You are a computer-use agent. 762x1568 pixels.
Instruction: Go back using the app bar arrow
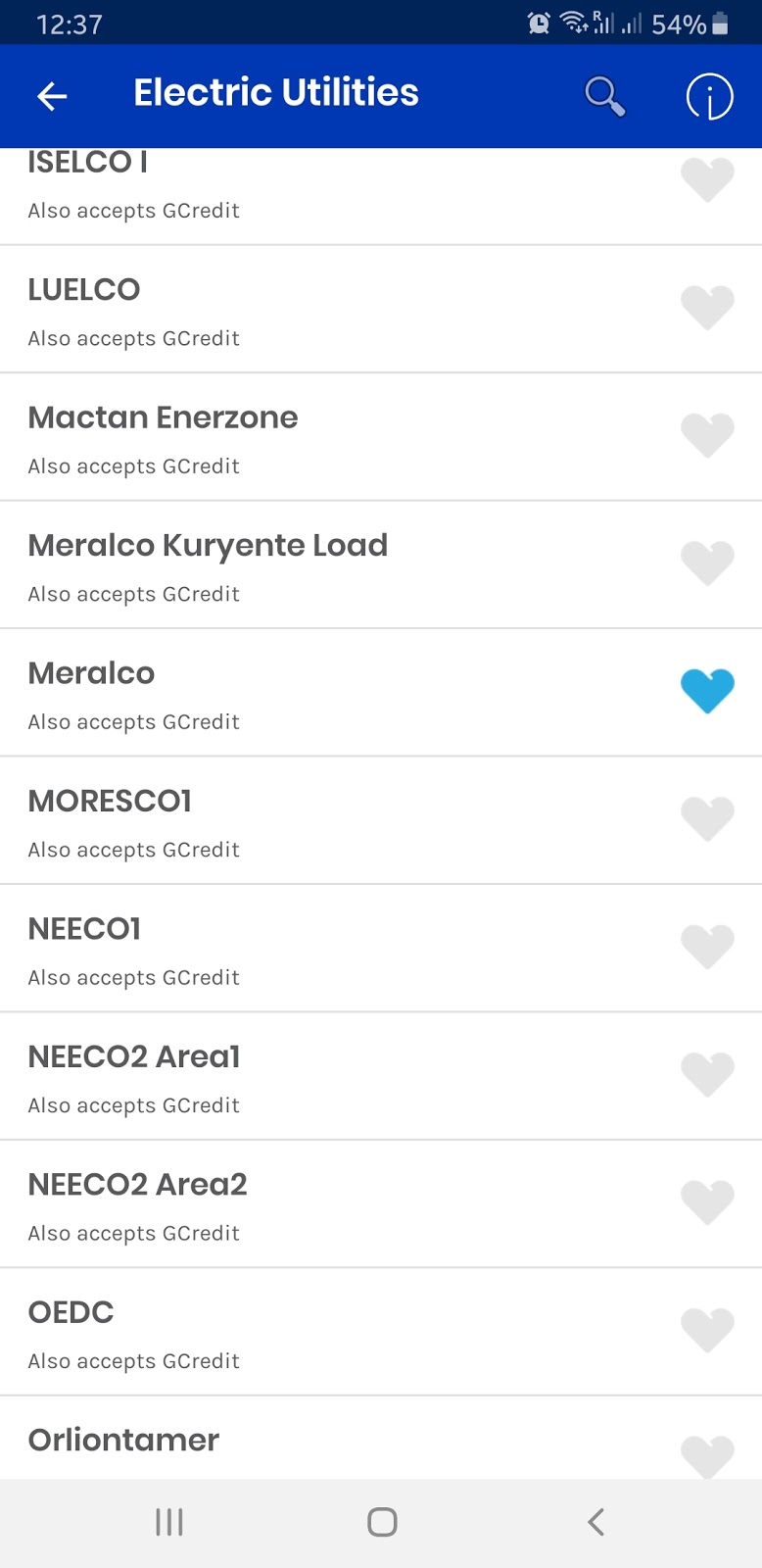[52, 95]
